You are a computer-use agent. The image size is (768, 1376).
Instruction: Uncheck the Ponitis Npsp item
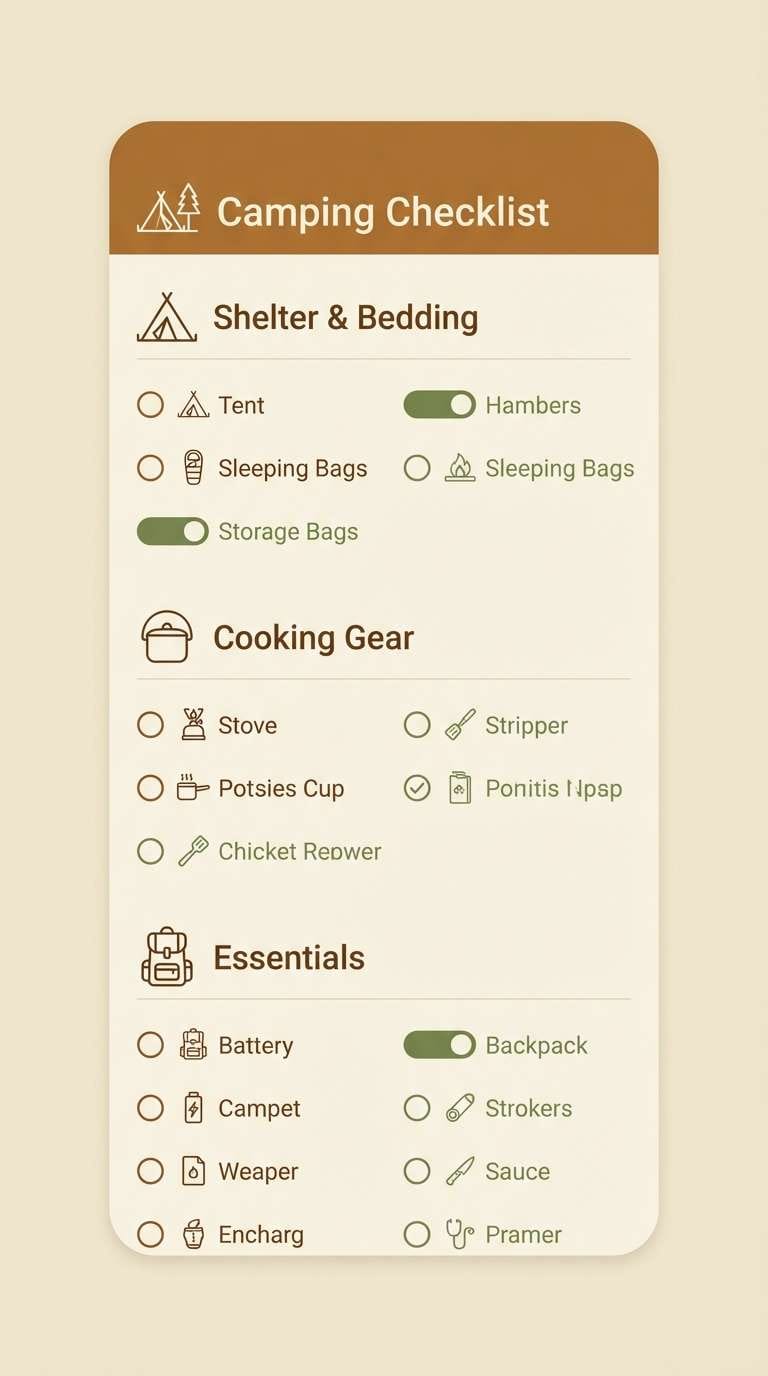(417, 788)
